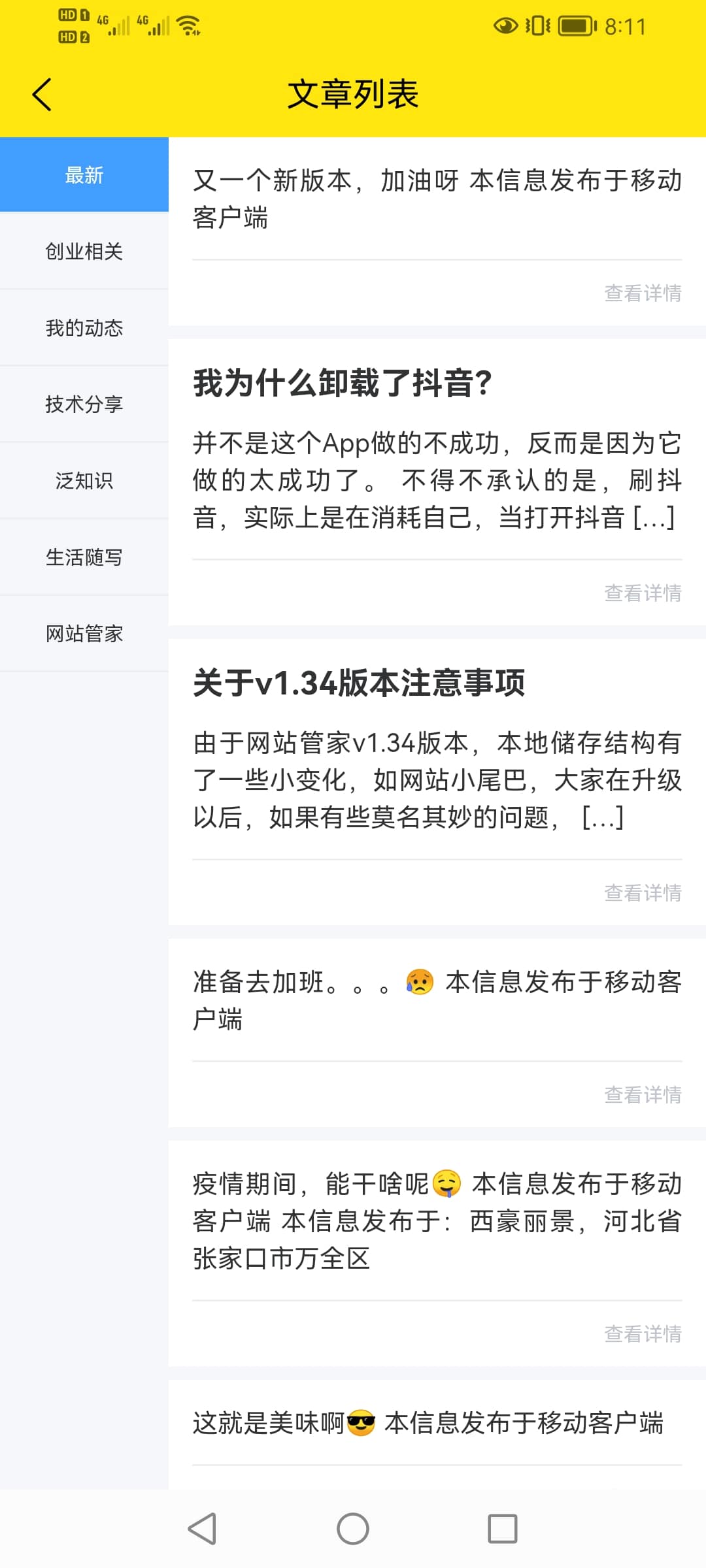
Task: View details of the 准备去加班 post
Action: 643,1094
